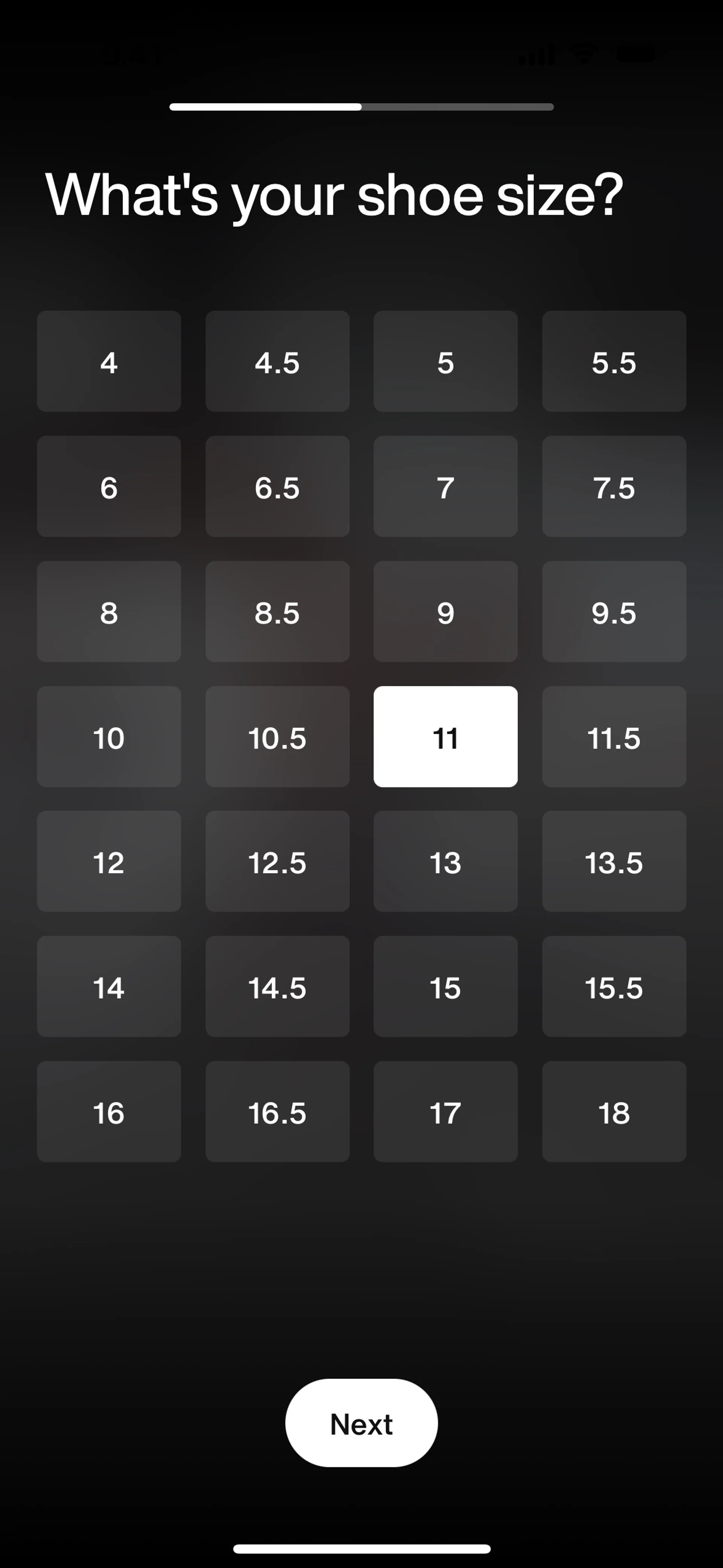Pick size 10.5
723x1568 pixels.
(x=278, y=737)
